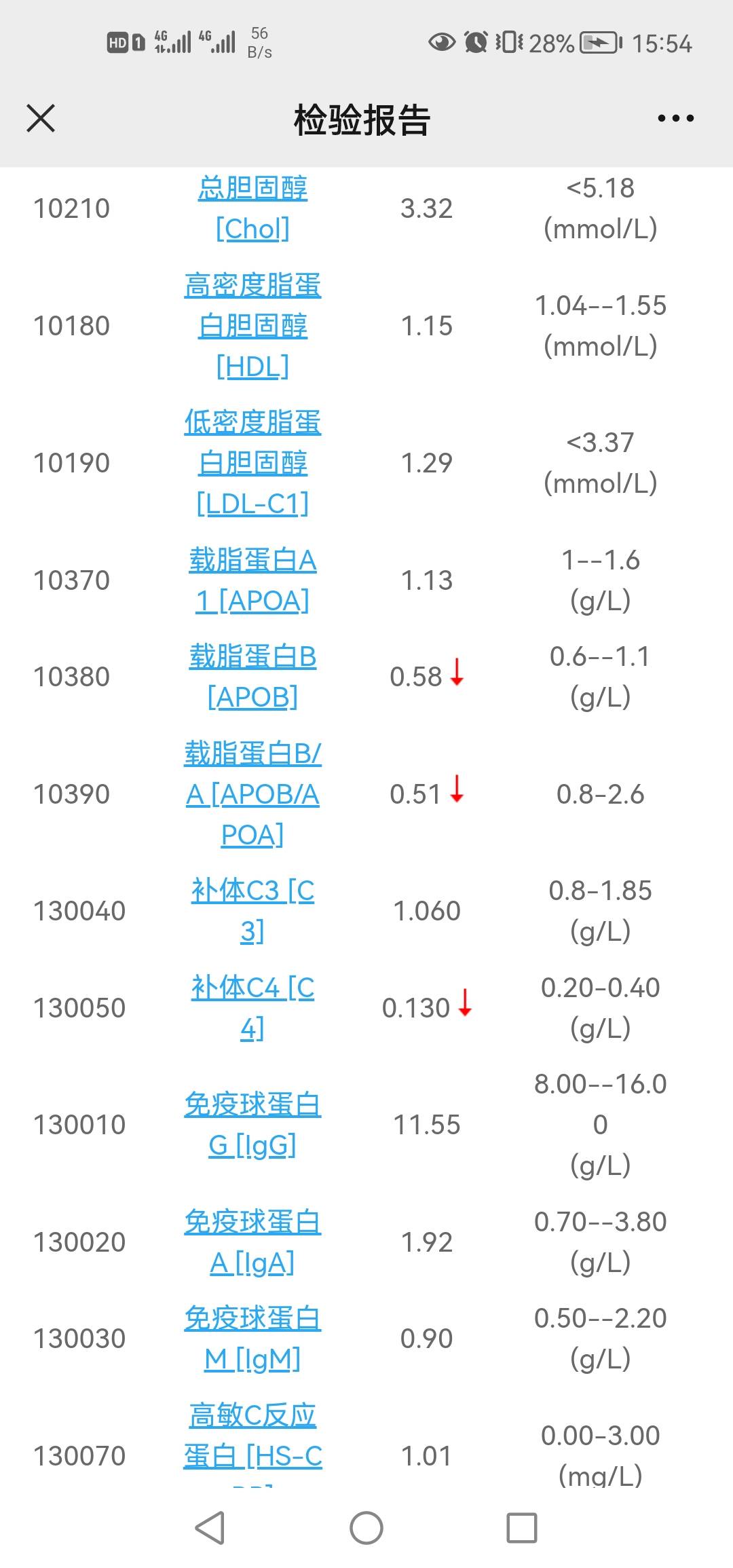Open 载脂蛋白B [APOB] item
Screen dimensions: 733x1568
tap(254, 677)
